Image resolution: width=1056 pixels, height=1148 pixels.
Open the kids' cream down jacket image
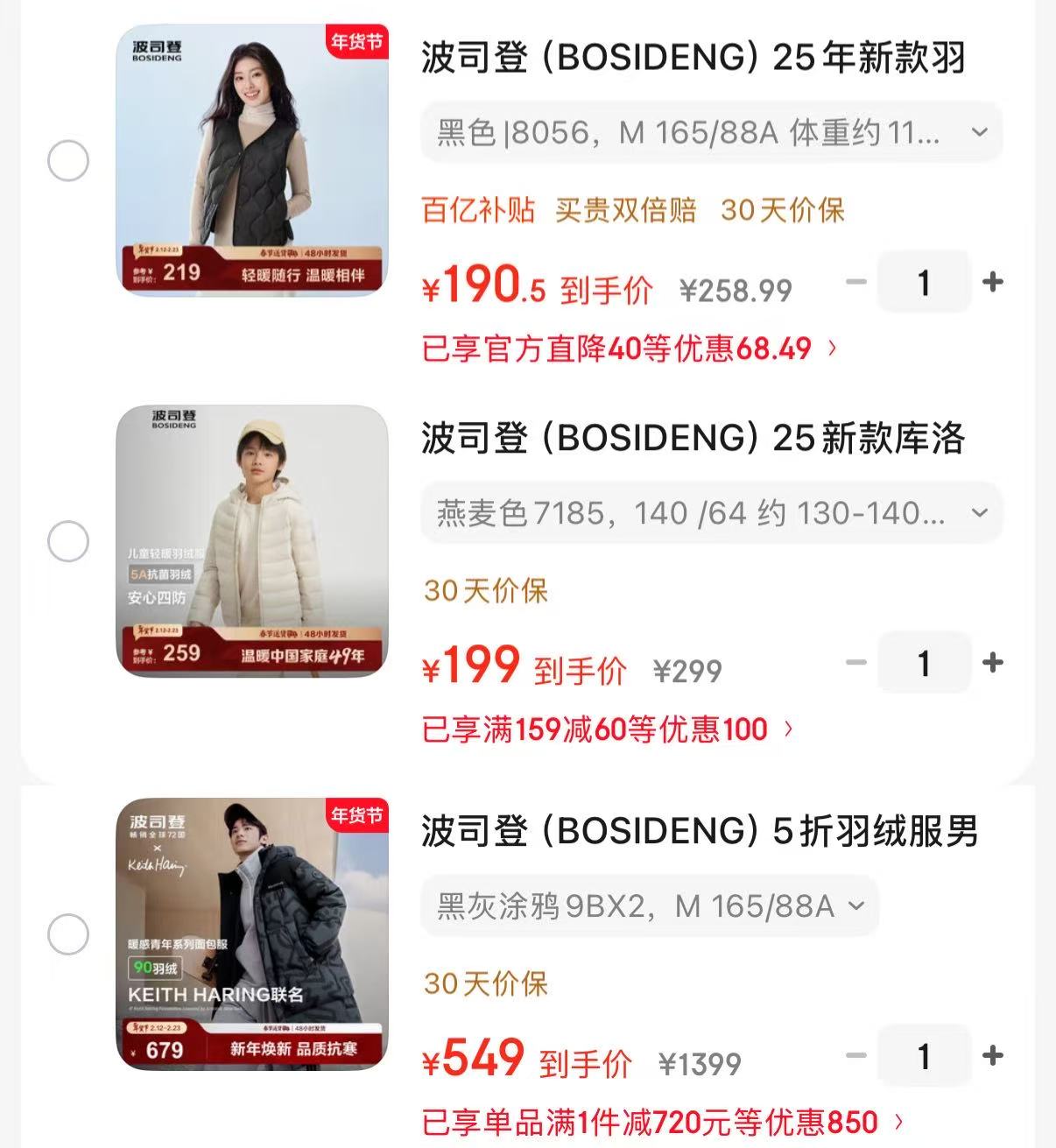tap(252, 541)
